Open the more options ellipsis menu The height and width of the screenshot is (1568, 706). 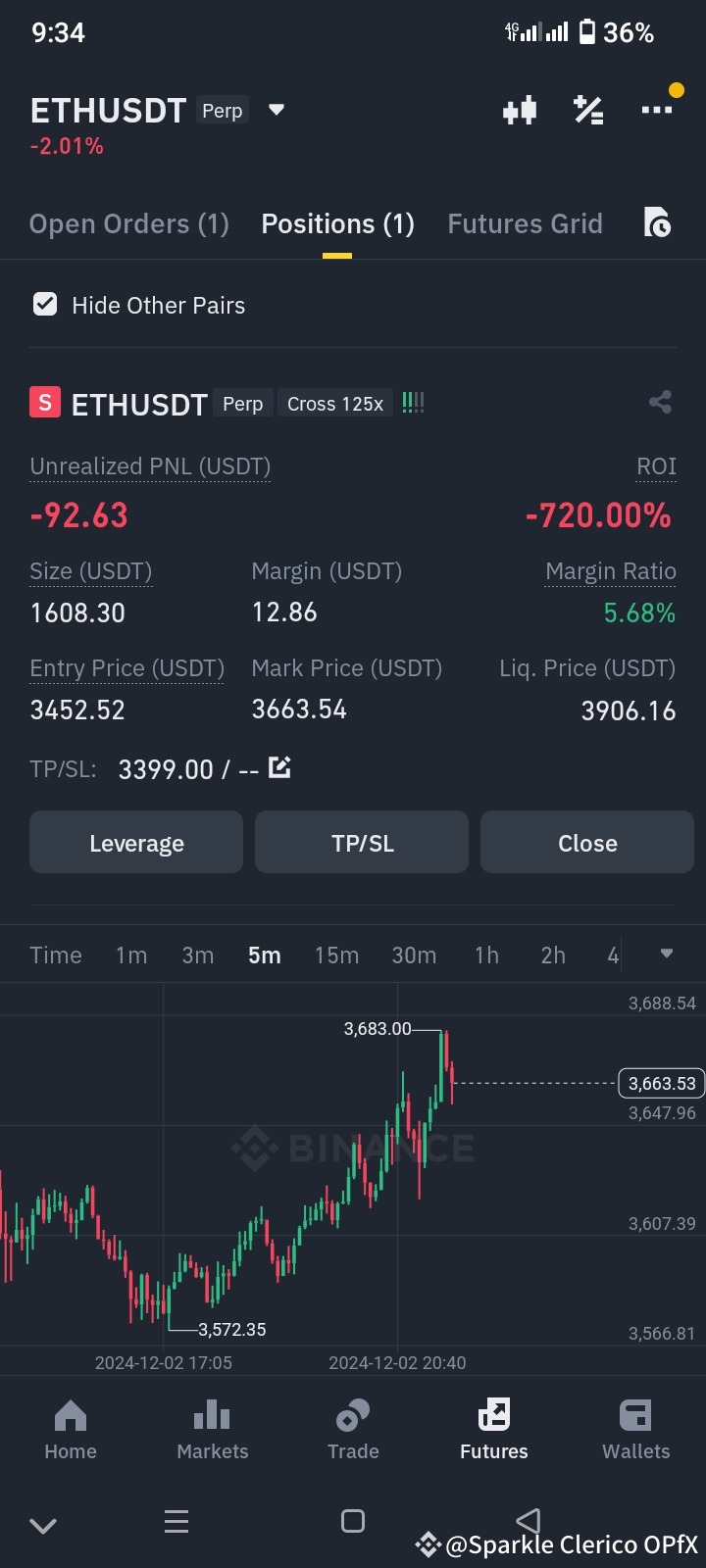pos(657,110)
